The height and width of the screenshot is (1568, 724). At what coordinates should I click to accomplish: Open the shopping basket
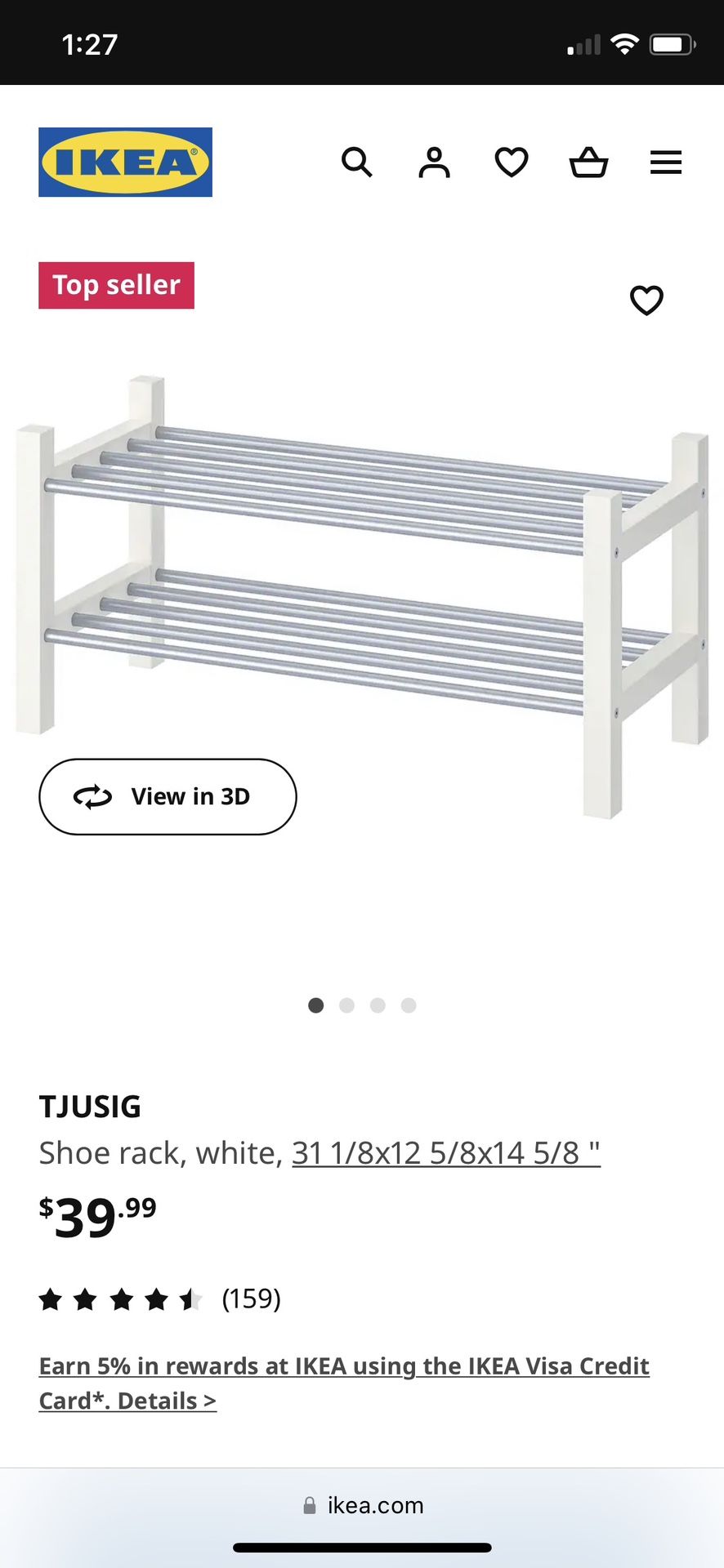[x=588, y=163]
